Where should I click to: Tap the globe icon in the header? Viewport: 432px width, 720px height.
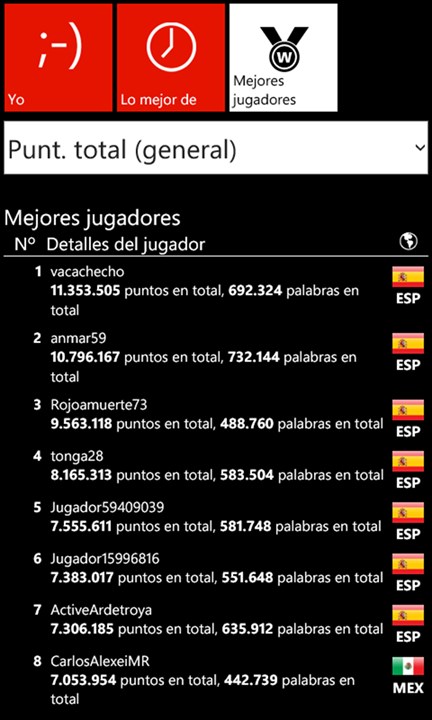click(409, 241)
